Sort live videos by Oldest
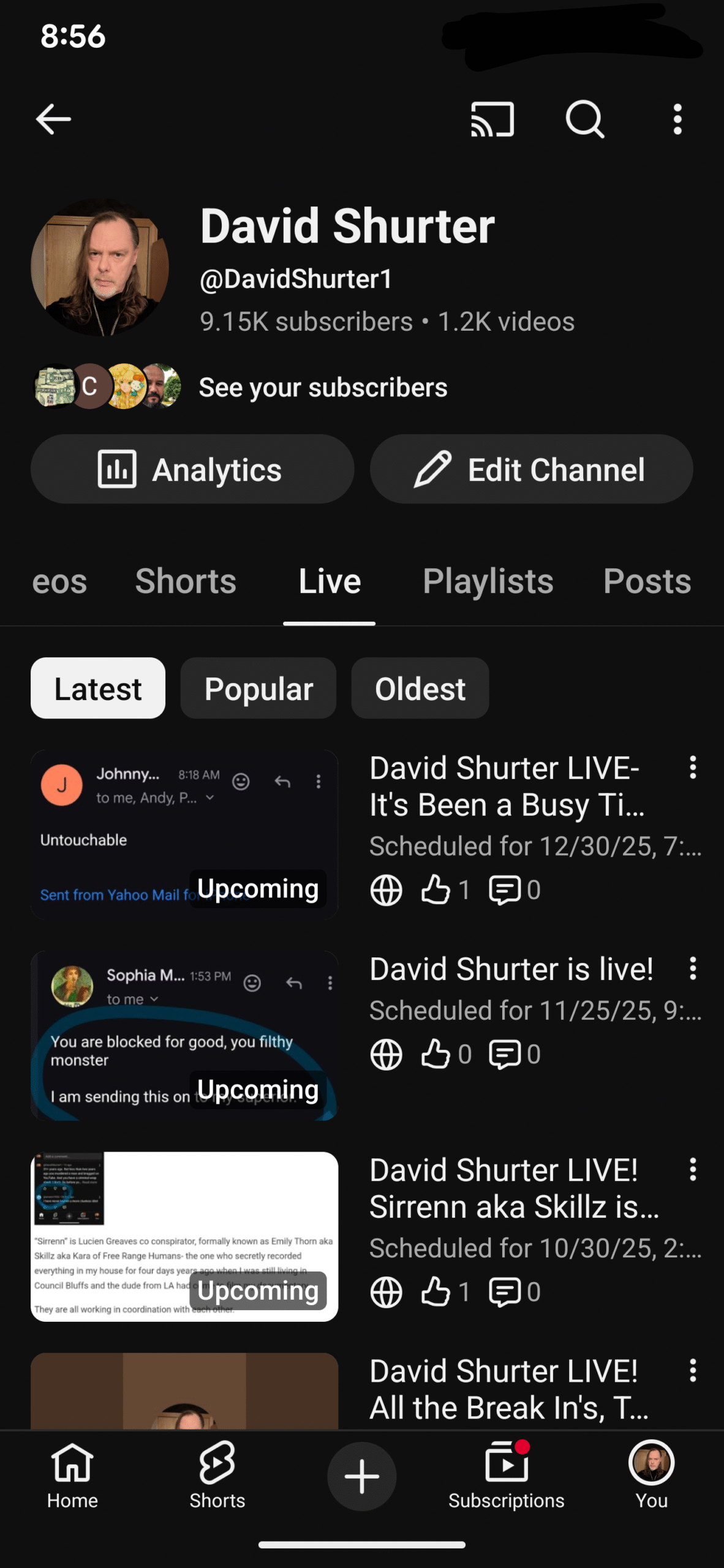Image resolution: width=724 pixels, height=1568 pixels. point(420,688)
